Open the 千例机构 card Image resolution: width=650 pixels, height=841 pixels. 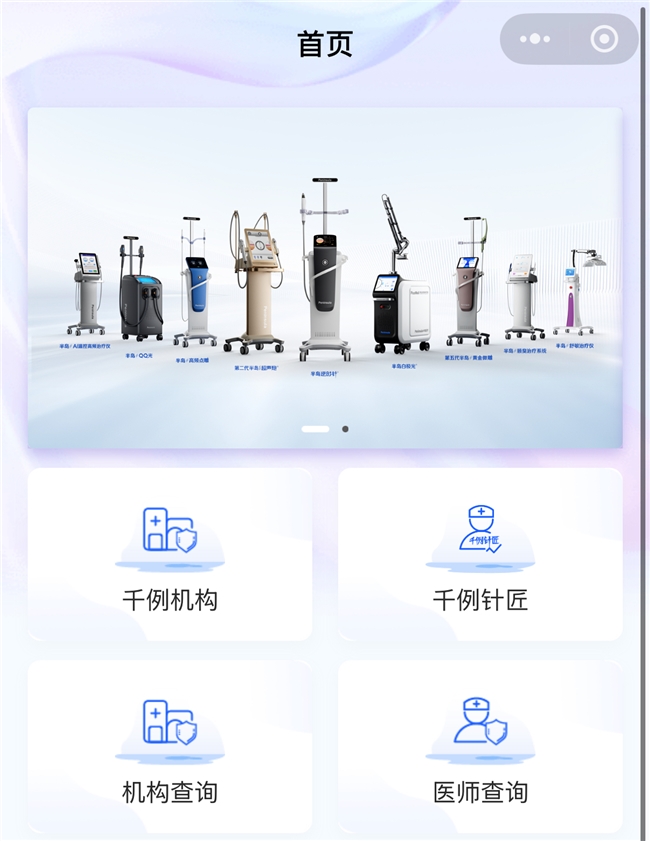(170, 555)
